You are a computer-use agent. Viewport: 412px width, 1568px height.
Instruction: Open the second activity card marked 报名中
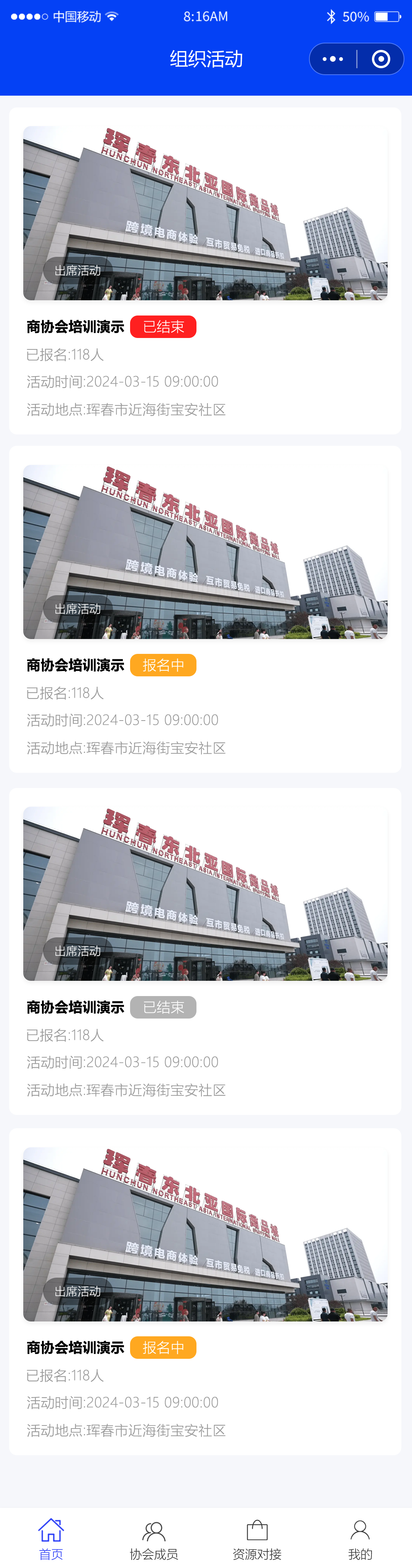(x=205, y=609)
